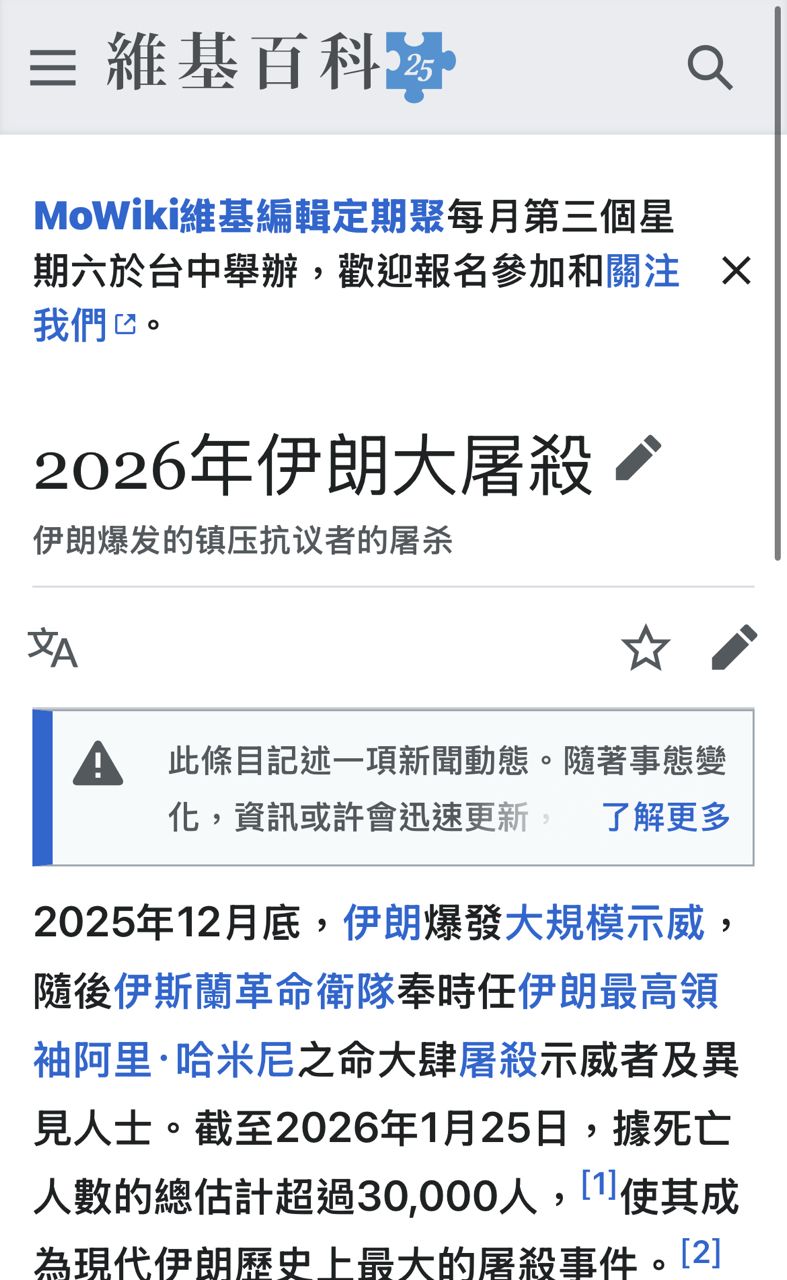Dismiss the MoWiki banner with the X
The image size is (787, 1280).
[737, 271]
